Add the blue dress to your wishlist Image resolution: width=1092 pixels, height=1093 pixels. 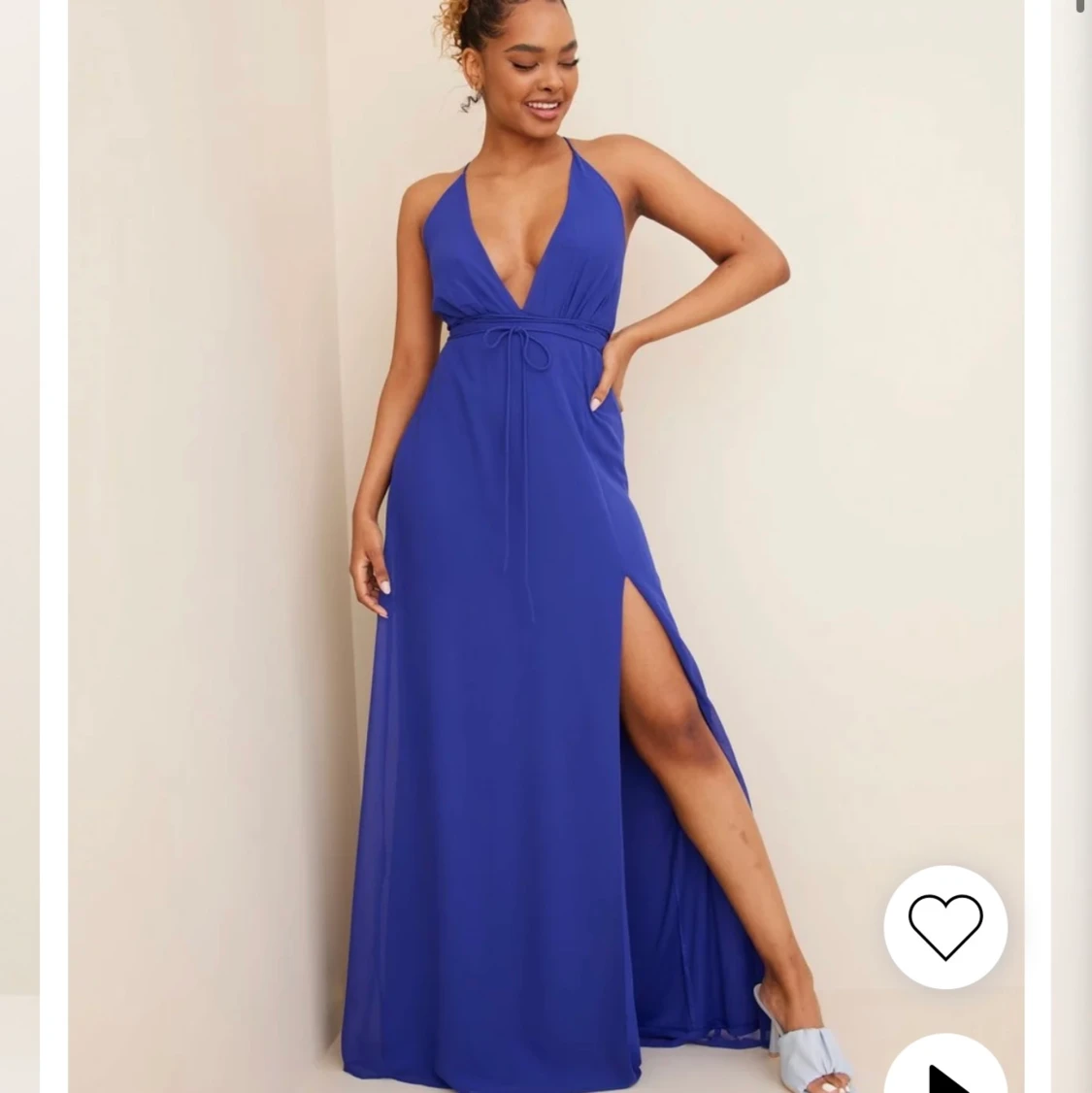pos(944,926)
